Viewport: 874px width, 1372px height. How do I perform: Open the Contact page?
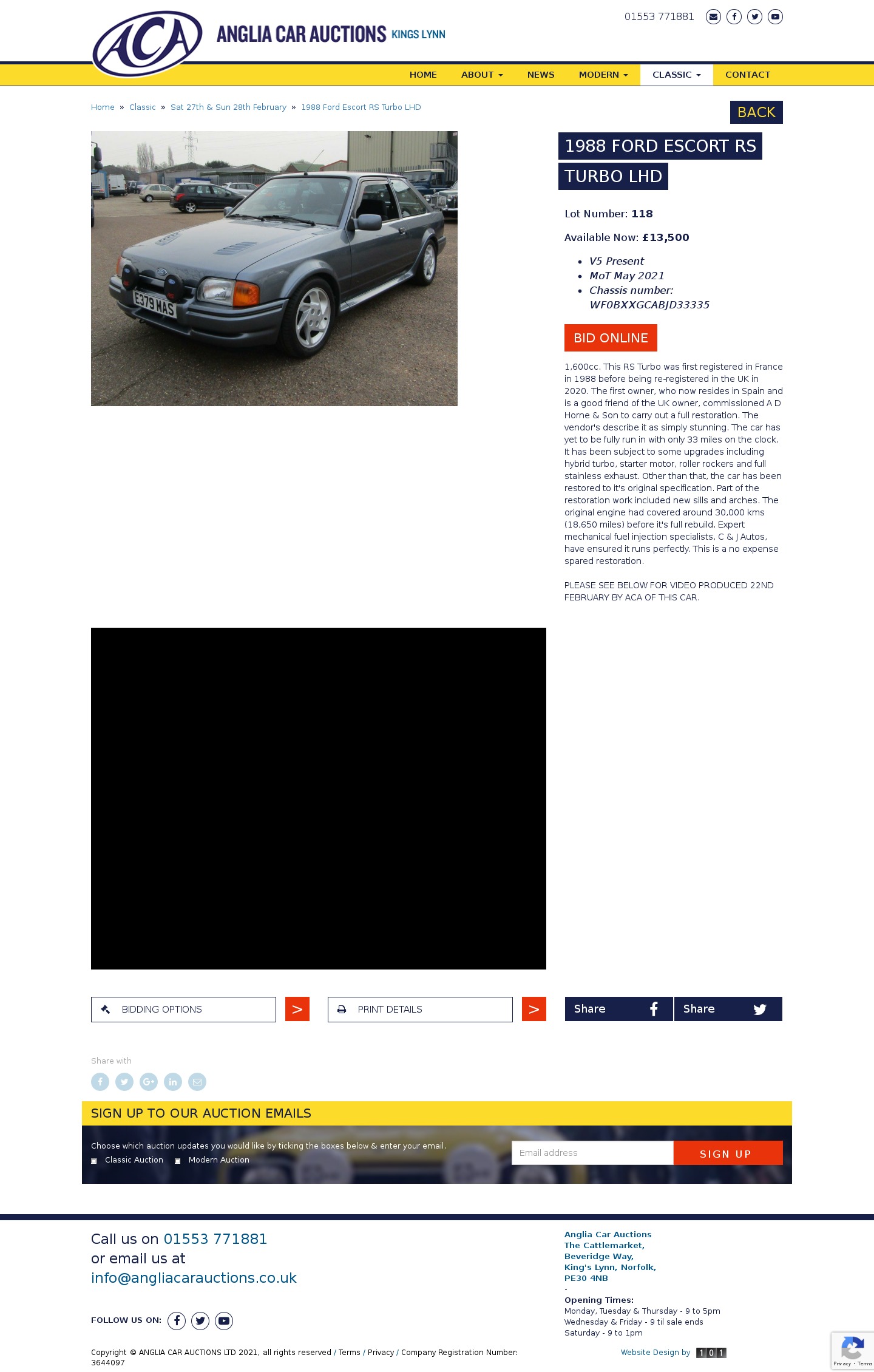pyautogui.click(x=748, y=75)
